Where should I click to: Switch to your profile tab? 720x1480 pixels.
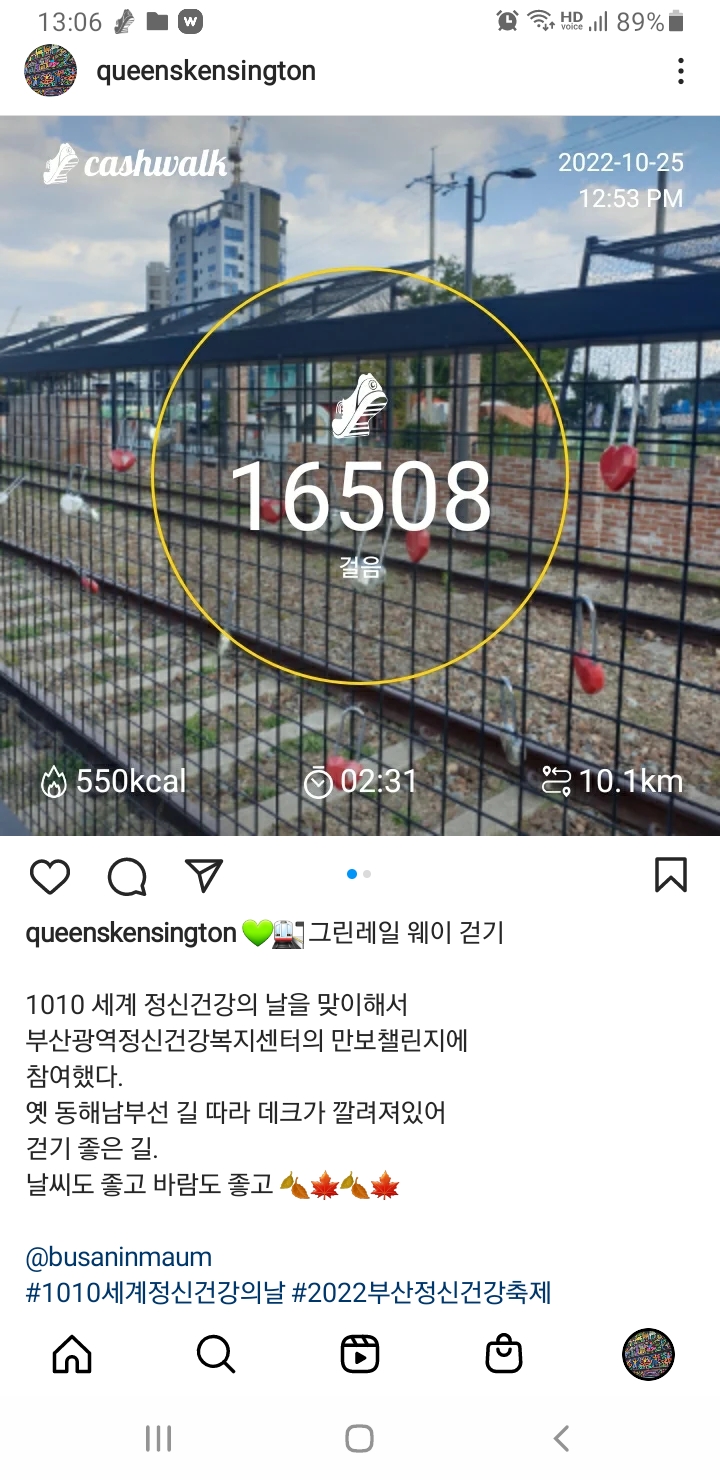pos(648,1354)
